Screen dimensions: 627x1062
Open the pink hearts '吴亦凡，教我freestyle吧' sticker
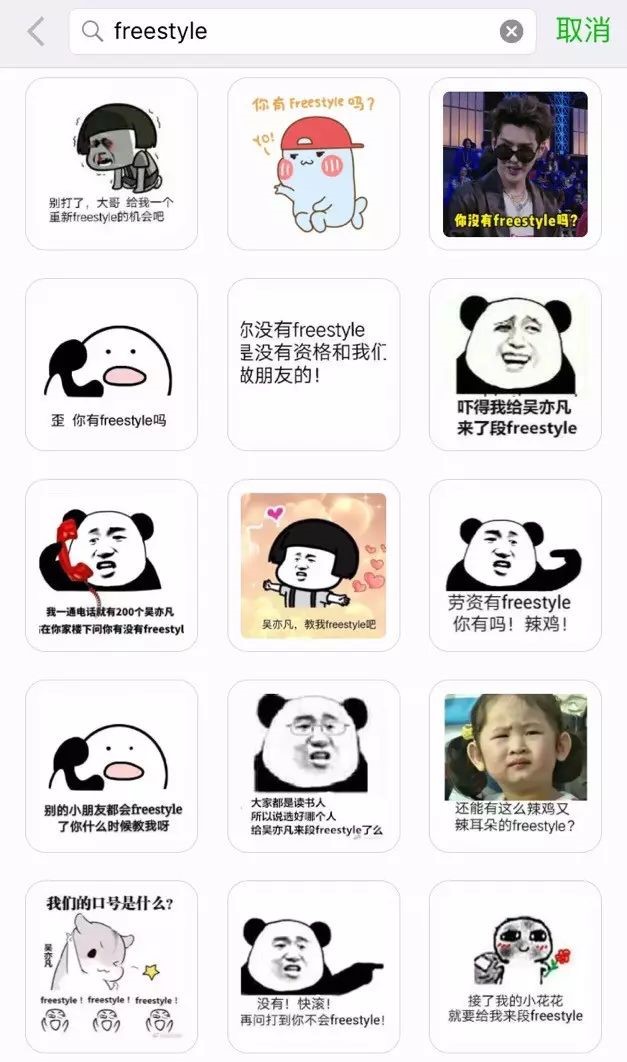(x=313, y=566)
